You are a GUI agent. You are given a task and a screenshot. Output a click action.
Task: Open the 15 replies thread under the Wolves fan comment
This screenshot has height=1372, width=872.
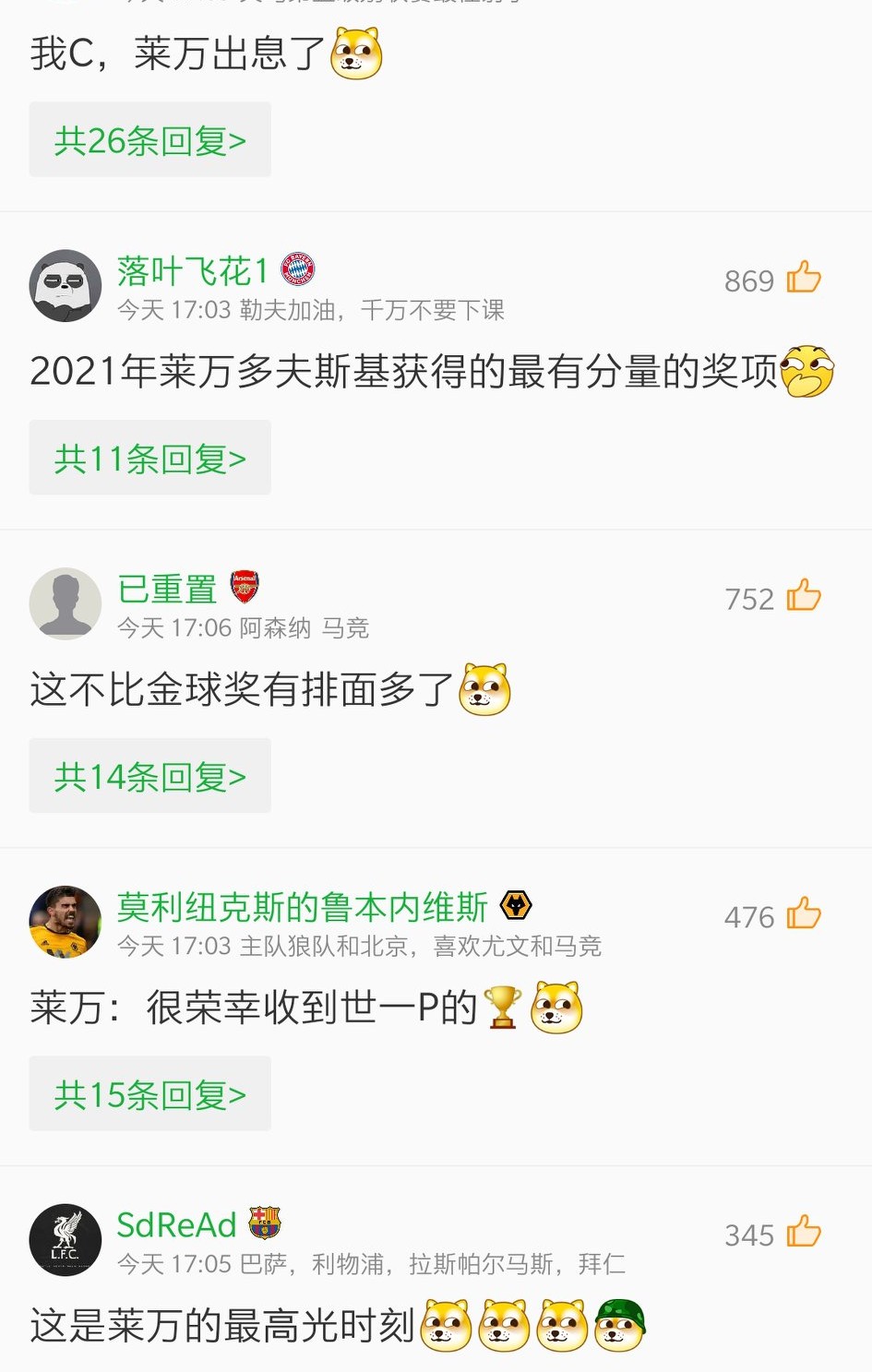[x=149, y=1093]
